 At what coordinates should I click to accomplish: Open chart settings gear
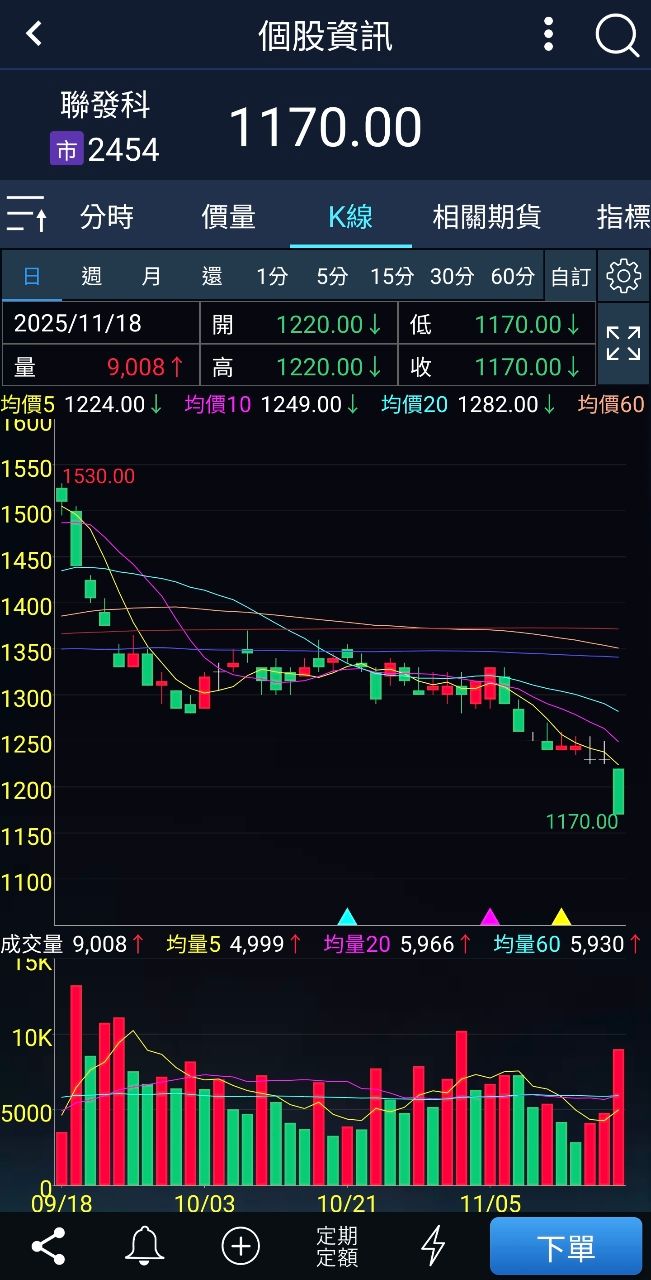coord(623,275)
